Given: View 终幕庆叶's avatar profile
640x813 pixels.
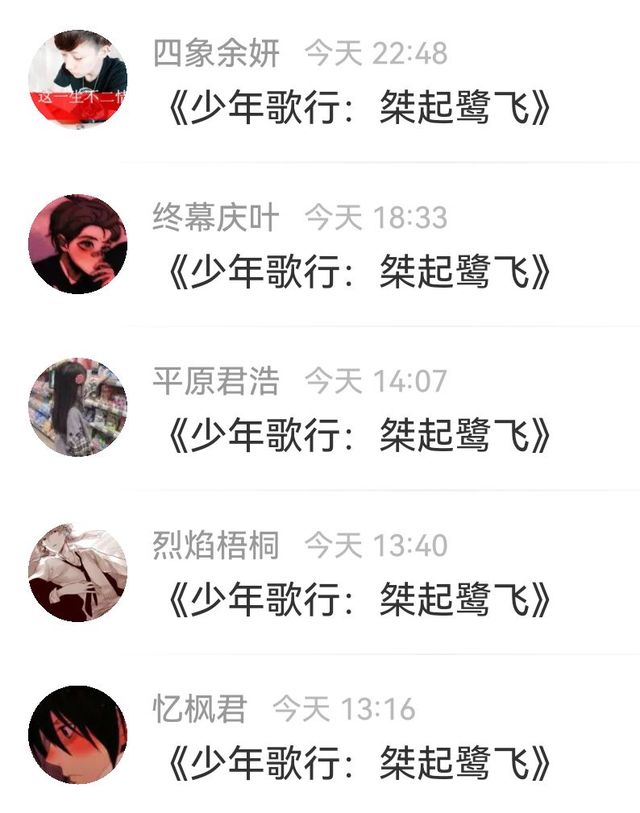Looking at the screenshot, I should pos(78,244).
